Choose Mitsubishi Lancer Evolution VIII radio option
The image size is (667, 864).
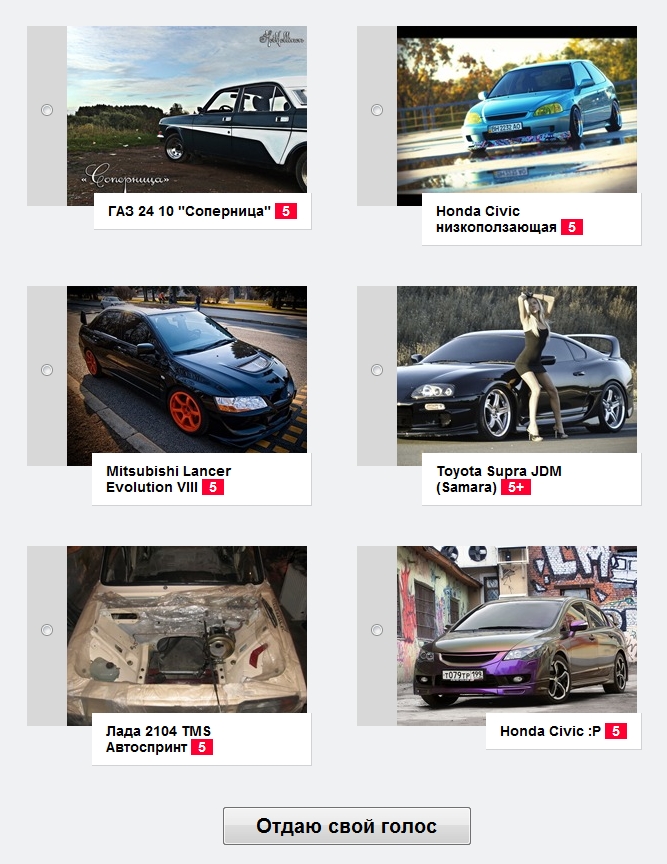point(47,370)
